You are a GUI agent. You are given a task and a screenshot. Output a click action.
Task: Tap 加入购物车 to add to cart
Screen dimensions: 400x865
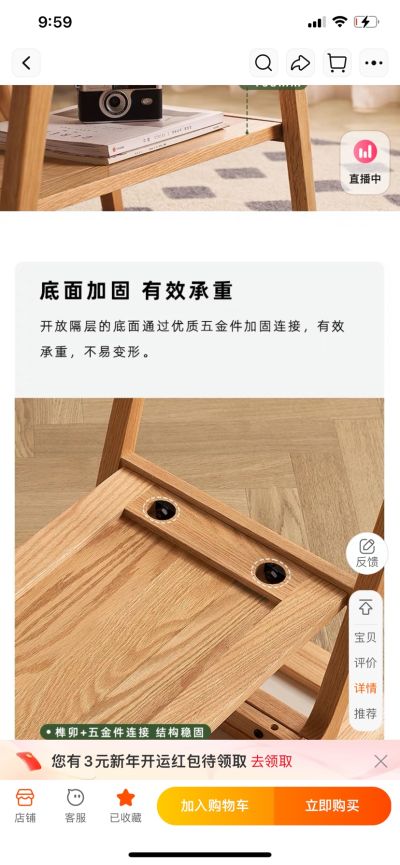click(215, 805)
